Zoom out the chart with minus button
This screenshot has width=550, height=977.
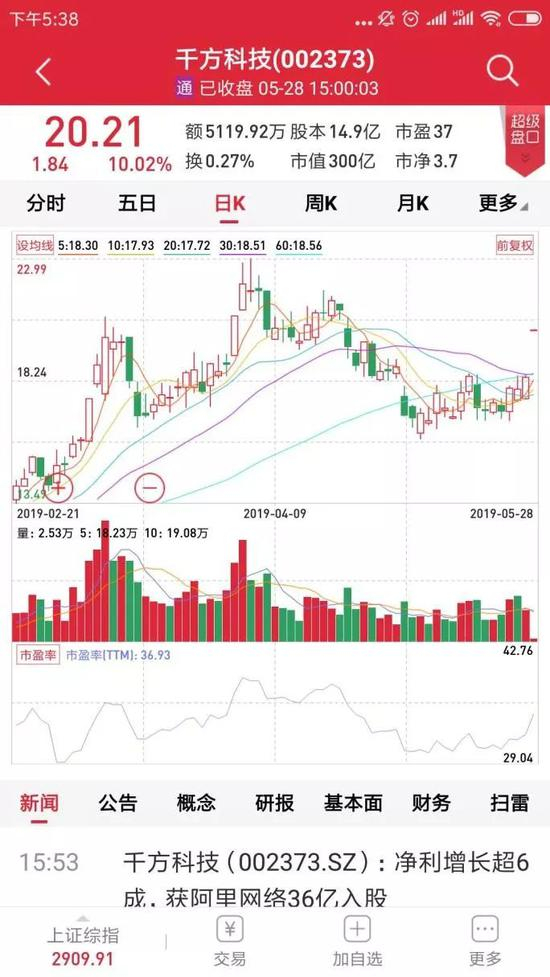[150, 487]
